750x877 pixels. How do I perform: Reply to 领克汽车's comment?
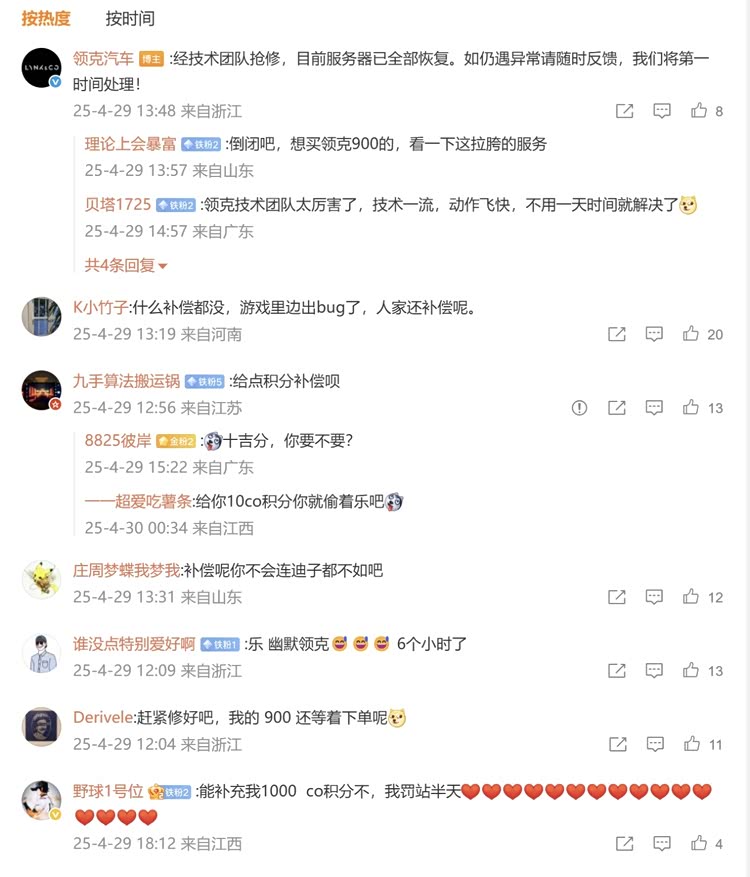(x=661, y=111)
